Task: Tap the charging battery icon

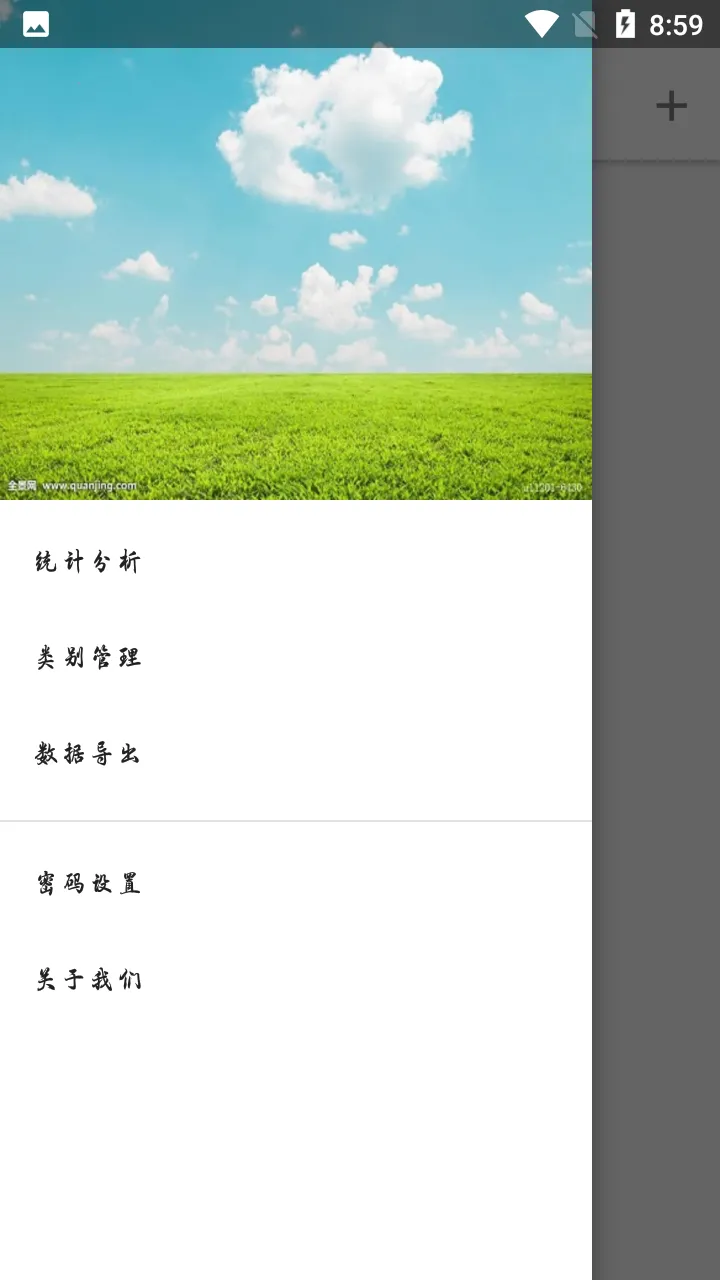Action: (628, 22)
